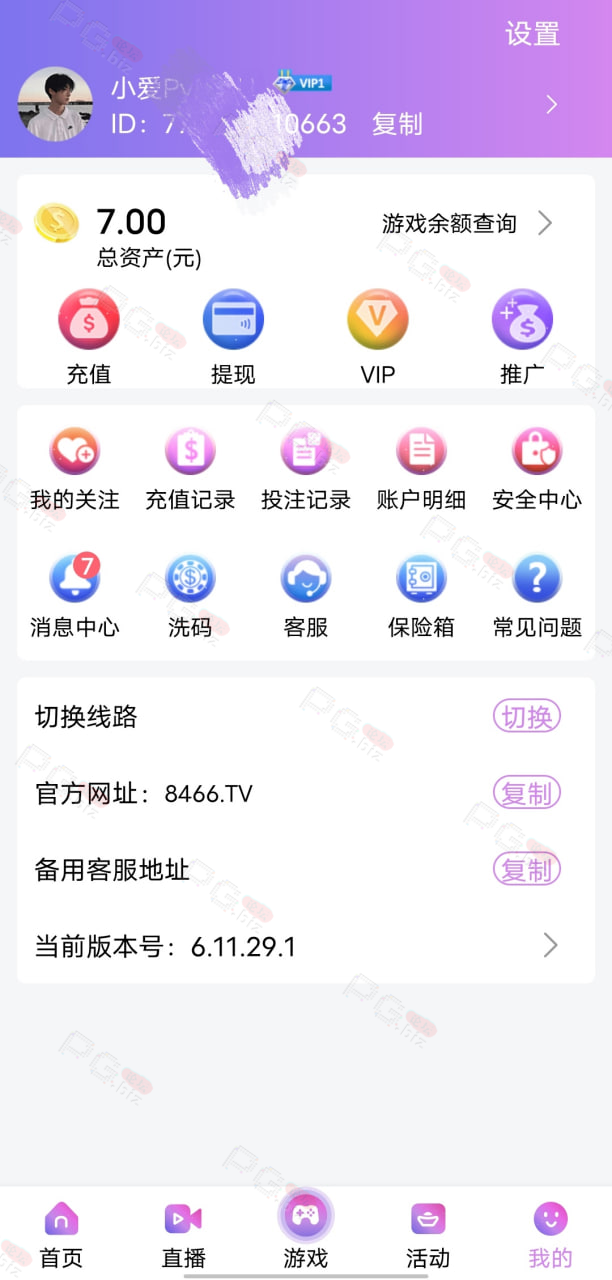Open 设置 at the top right

[x=532, y=34]
